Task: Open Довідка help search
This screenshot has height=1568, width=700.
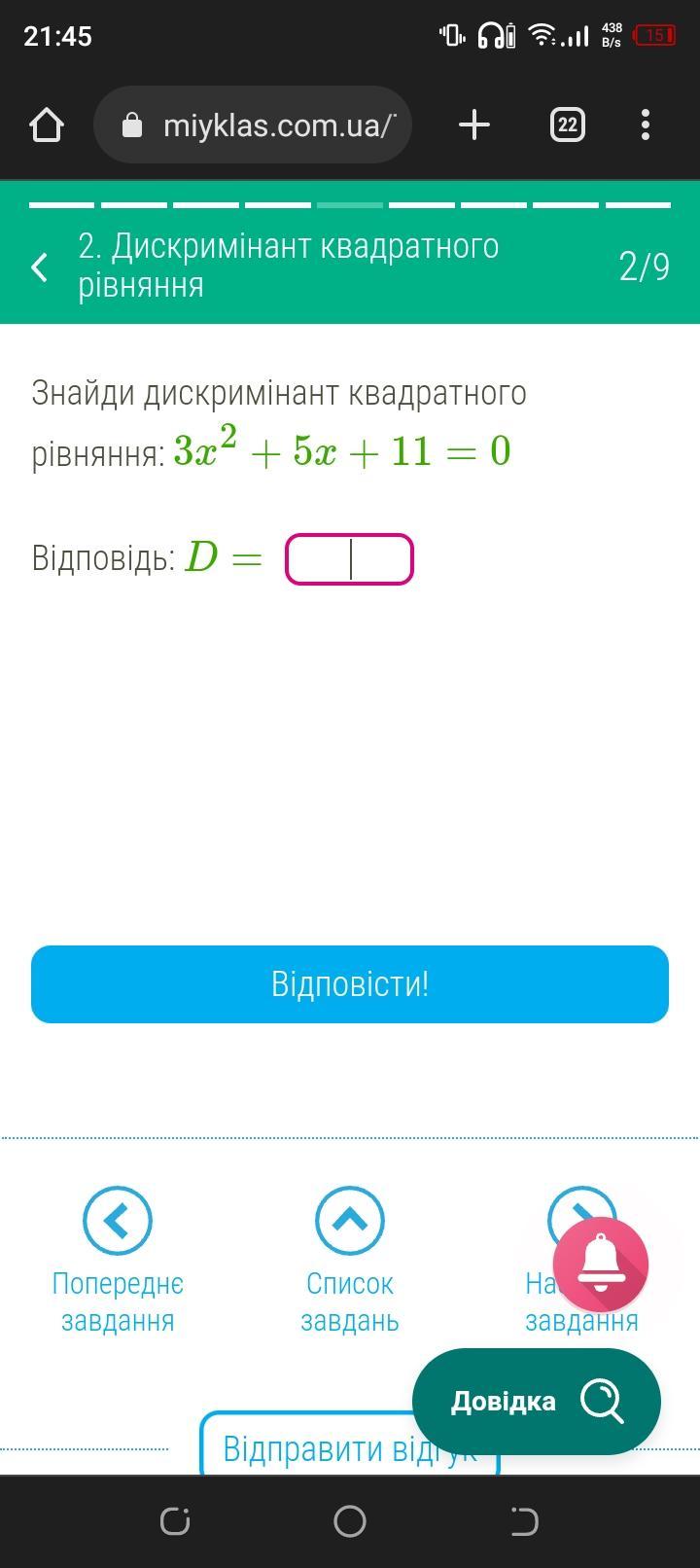Action: pos(537,1402)
